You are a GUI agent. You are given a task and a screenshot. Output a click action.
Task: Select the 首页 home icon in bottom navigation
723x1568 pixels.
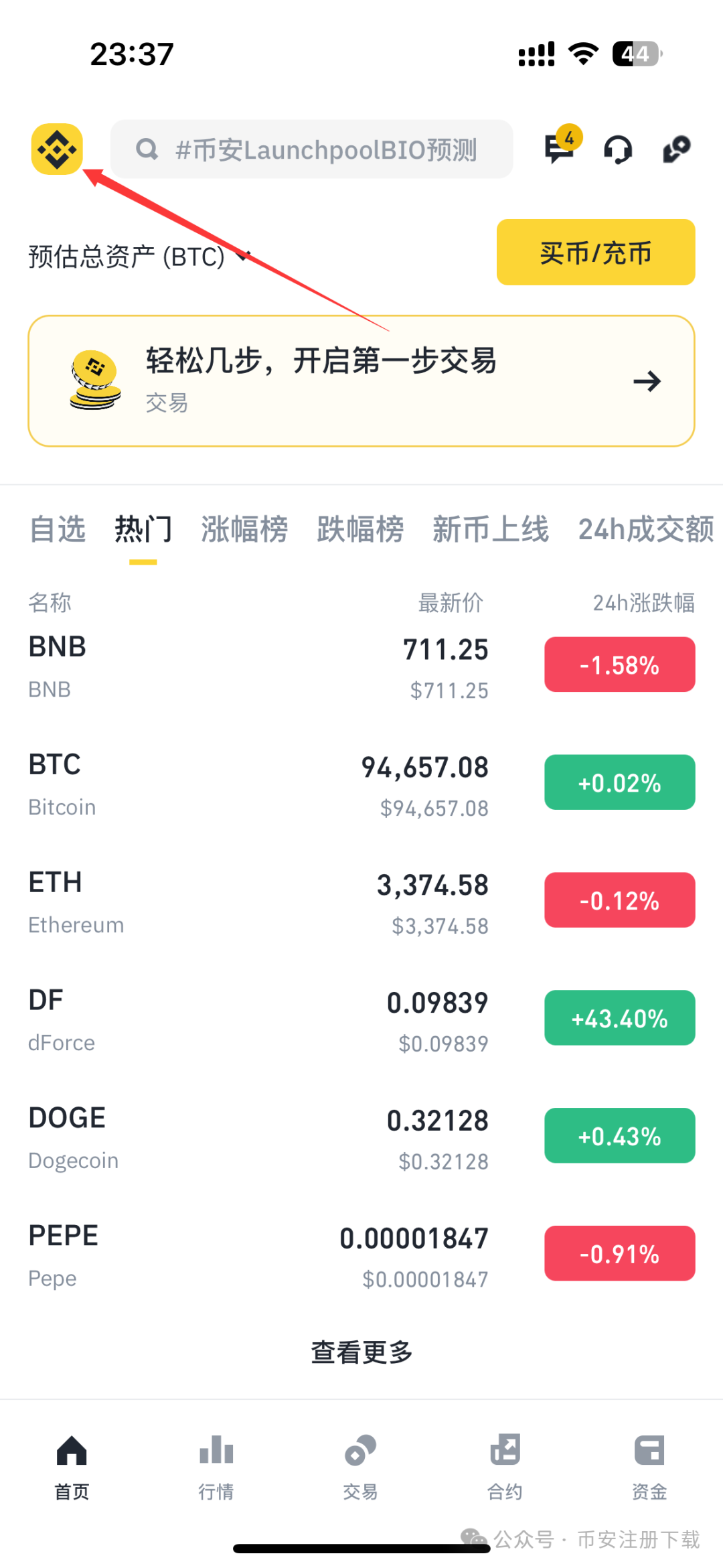pos(72,1464)
